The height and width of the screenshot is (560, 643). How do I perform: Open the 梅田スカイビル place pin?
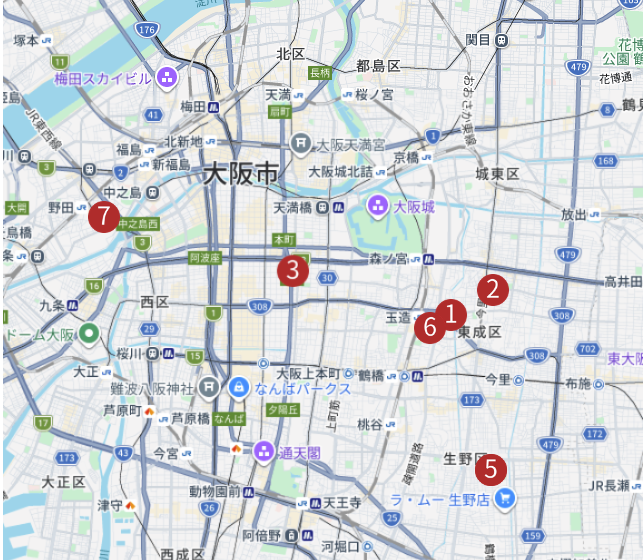pos(166,77)
